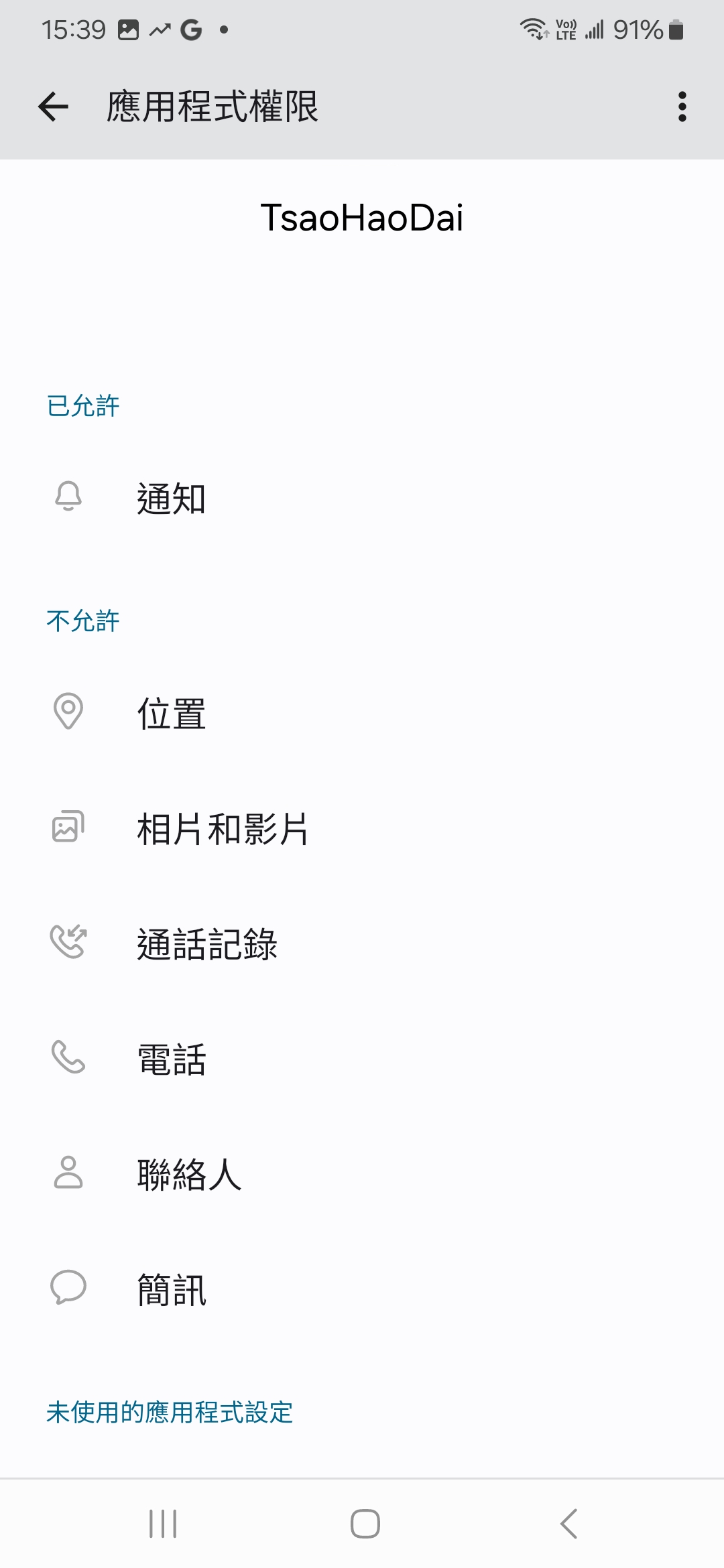
Task: Select the 相片和影片 permission row
Action: (221, 829)
